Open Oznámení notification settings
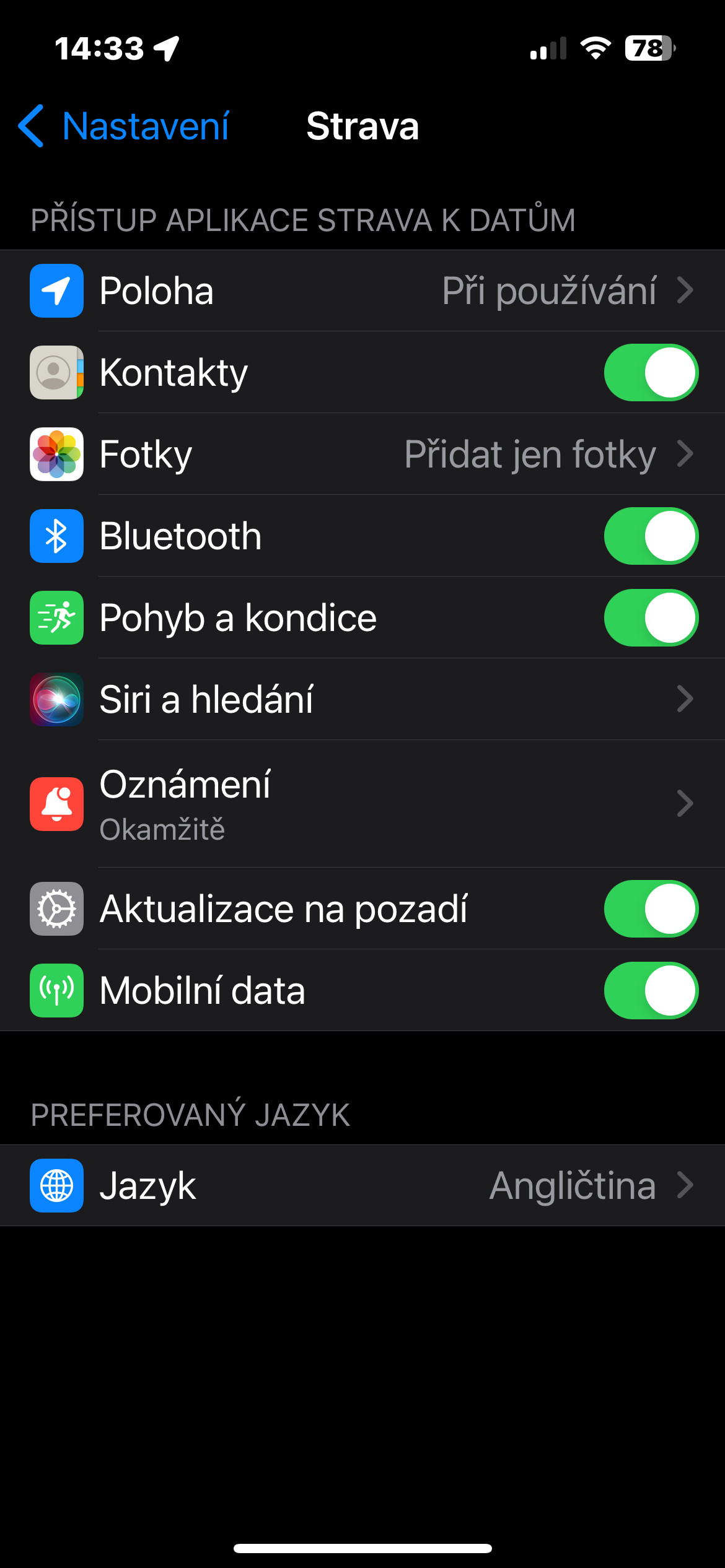725x1568 pixels. click(362, 804)
